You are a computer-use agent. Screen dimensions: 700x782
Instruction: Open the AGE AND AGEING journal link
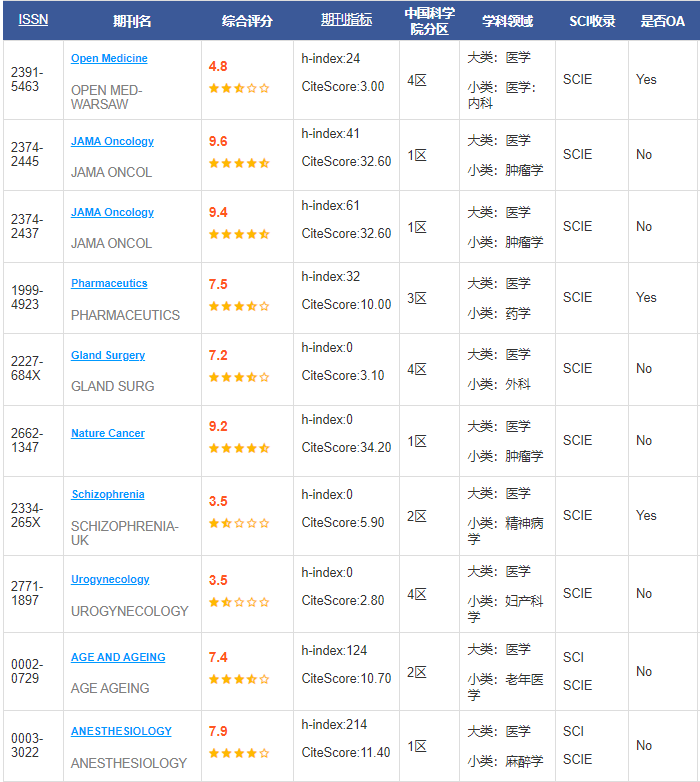(118, 657)
